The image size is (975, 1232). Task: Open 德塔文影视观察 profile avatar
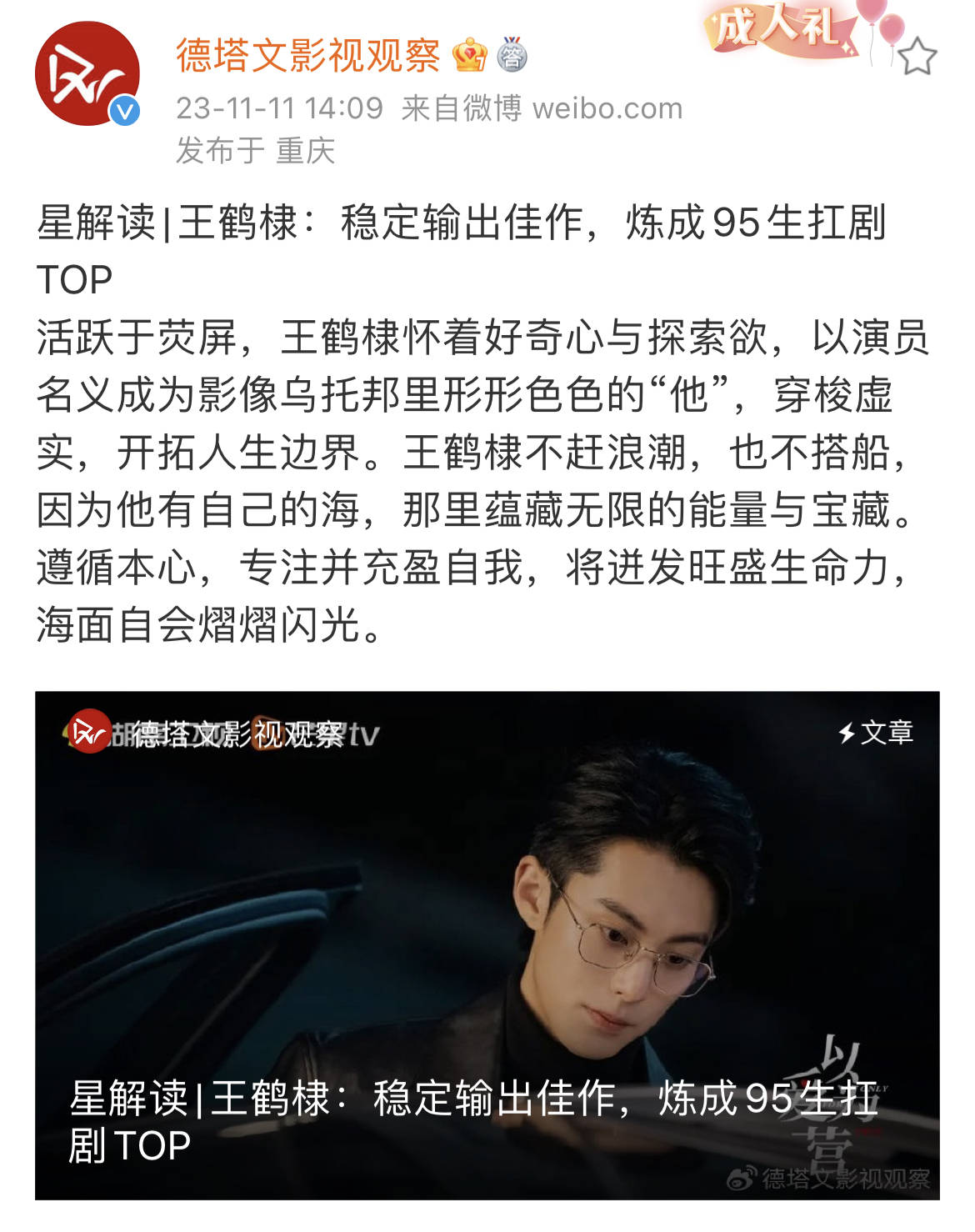coord(87,75)
